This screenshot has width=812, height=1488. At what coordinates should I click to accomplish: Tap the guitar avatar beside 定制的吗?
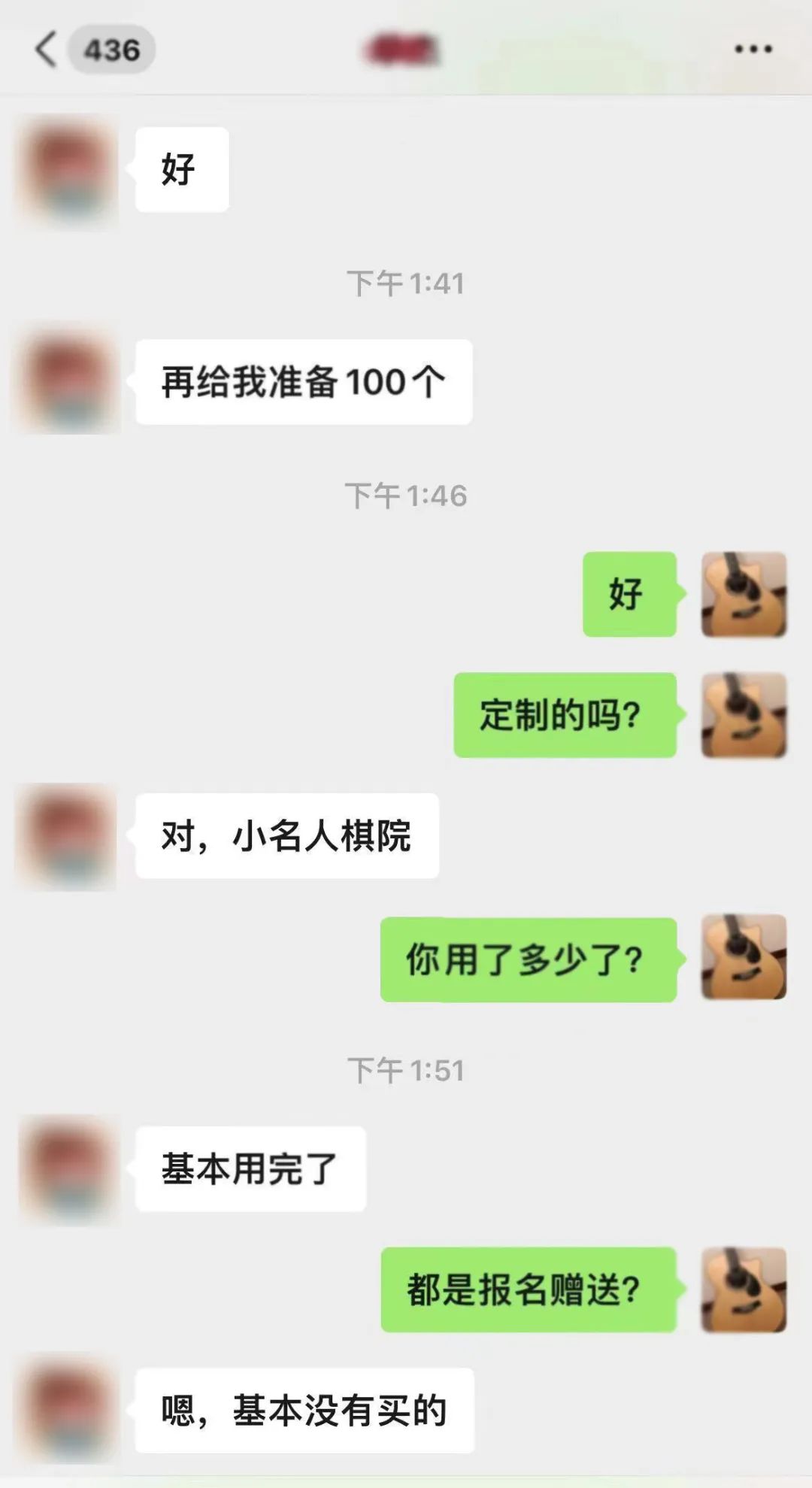744,715
